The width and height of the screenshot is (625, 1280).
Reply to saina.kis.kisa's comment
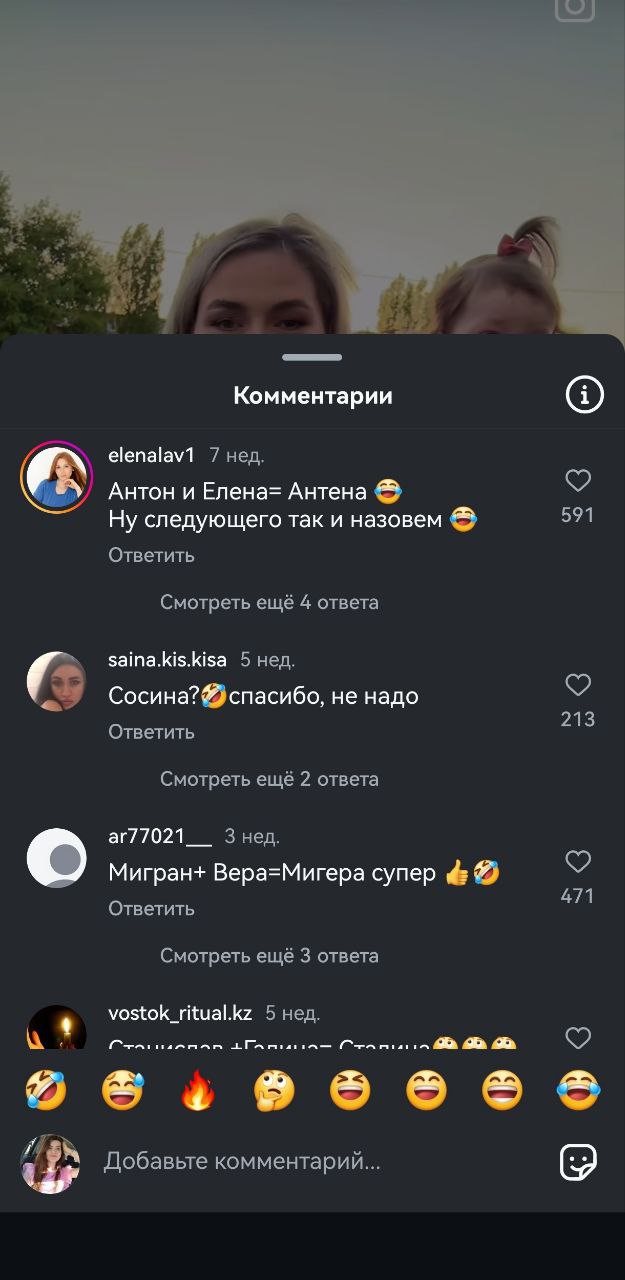[x=151, y=732]
